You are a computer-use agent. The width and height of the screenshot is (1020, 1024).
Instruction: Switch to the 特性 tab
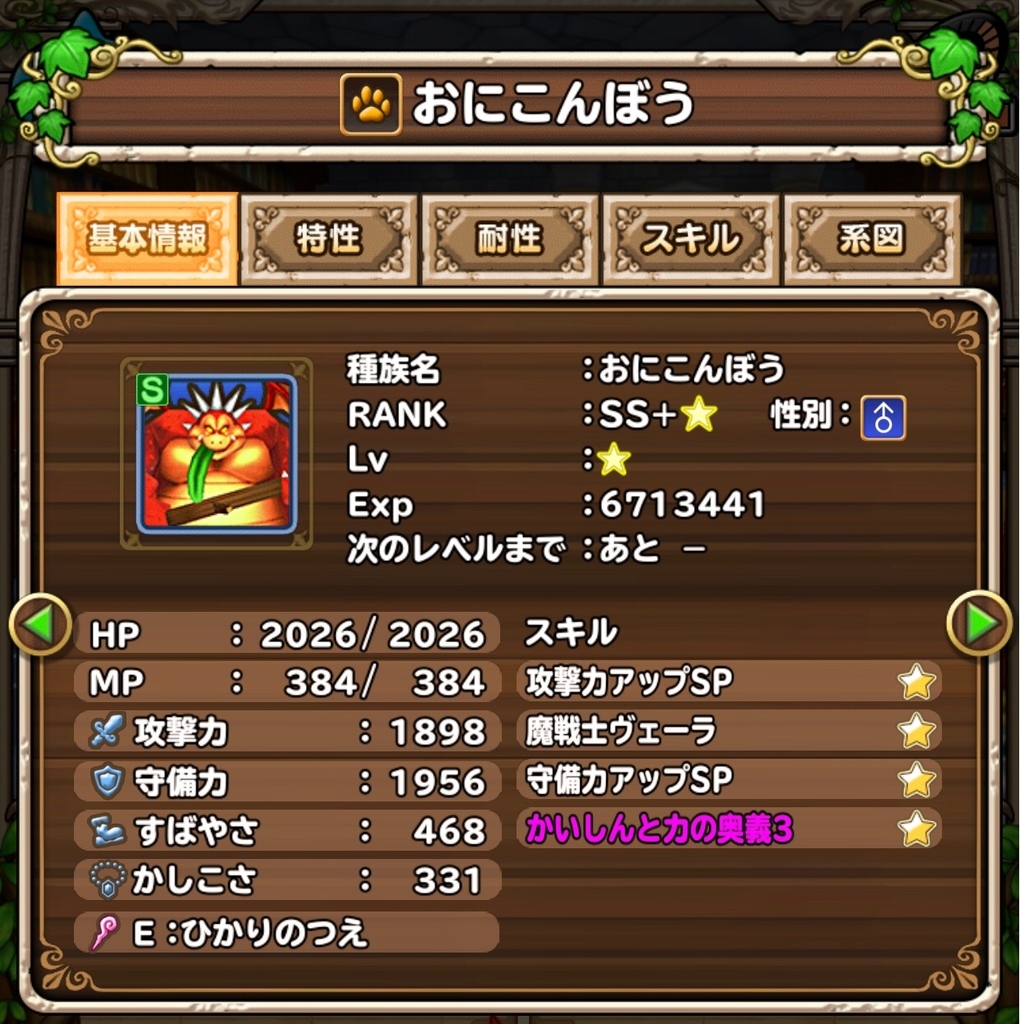tap(328, 239)
